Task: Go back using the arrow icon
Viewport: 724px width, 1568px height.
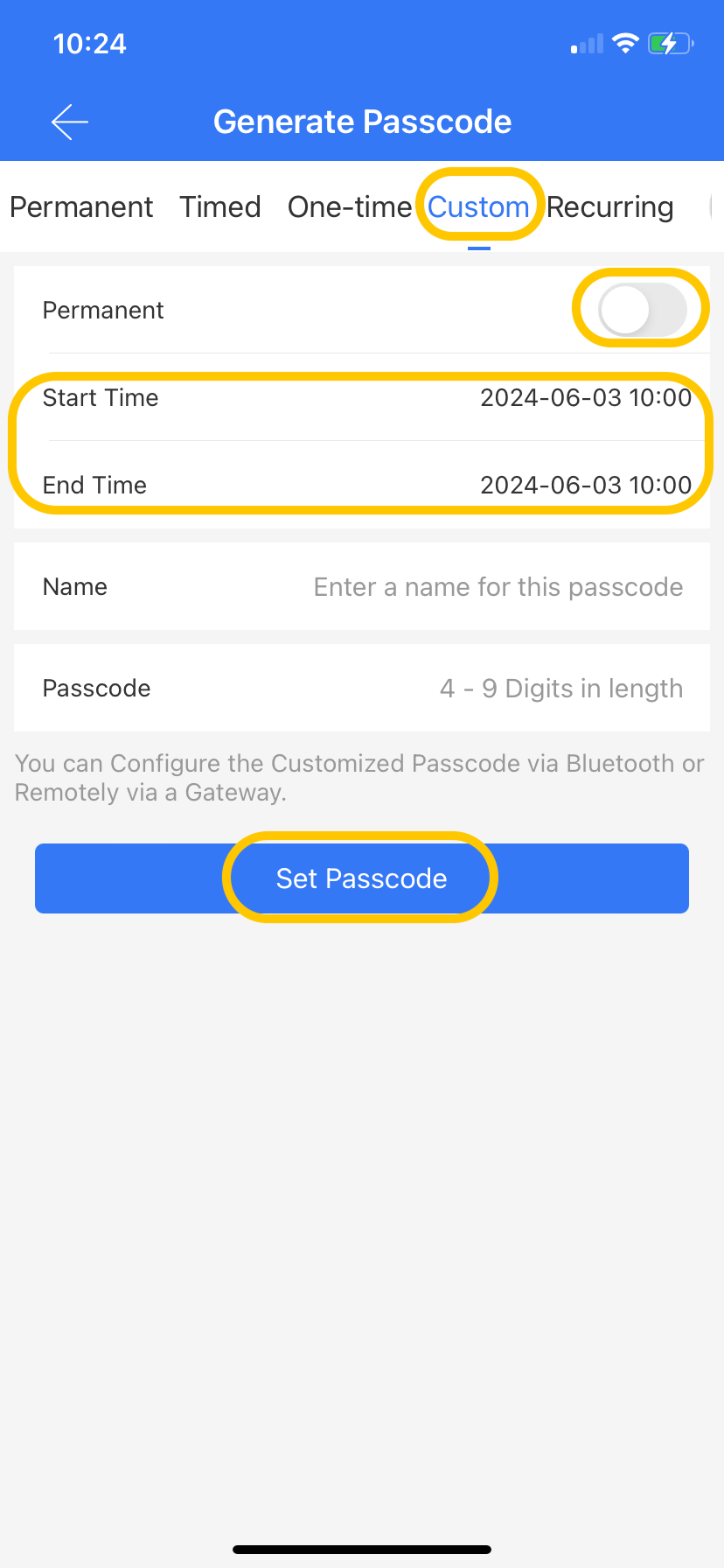Action: (70, 122)
